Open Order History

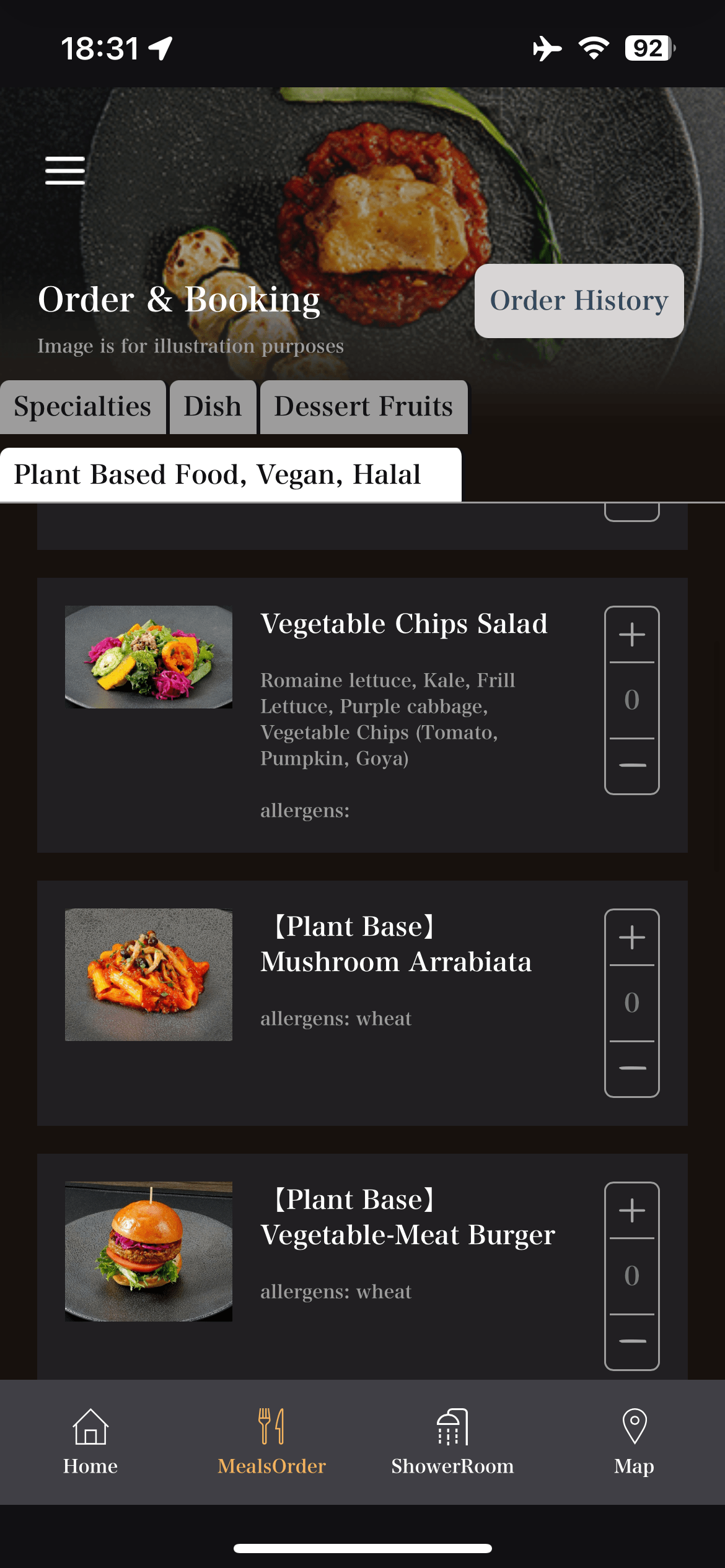(579, 301)
